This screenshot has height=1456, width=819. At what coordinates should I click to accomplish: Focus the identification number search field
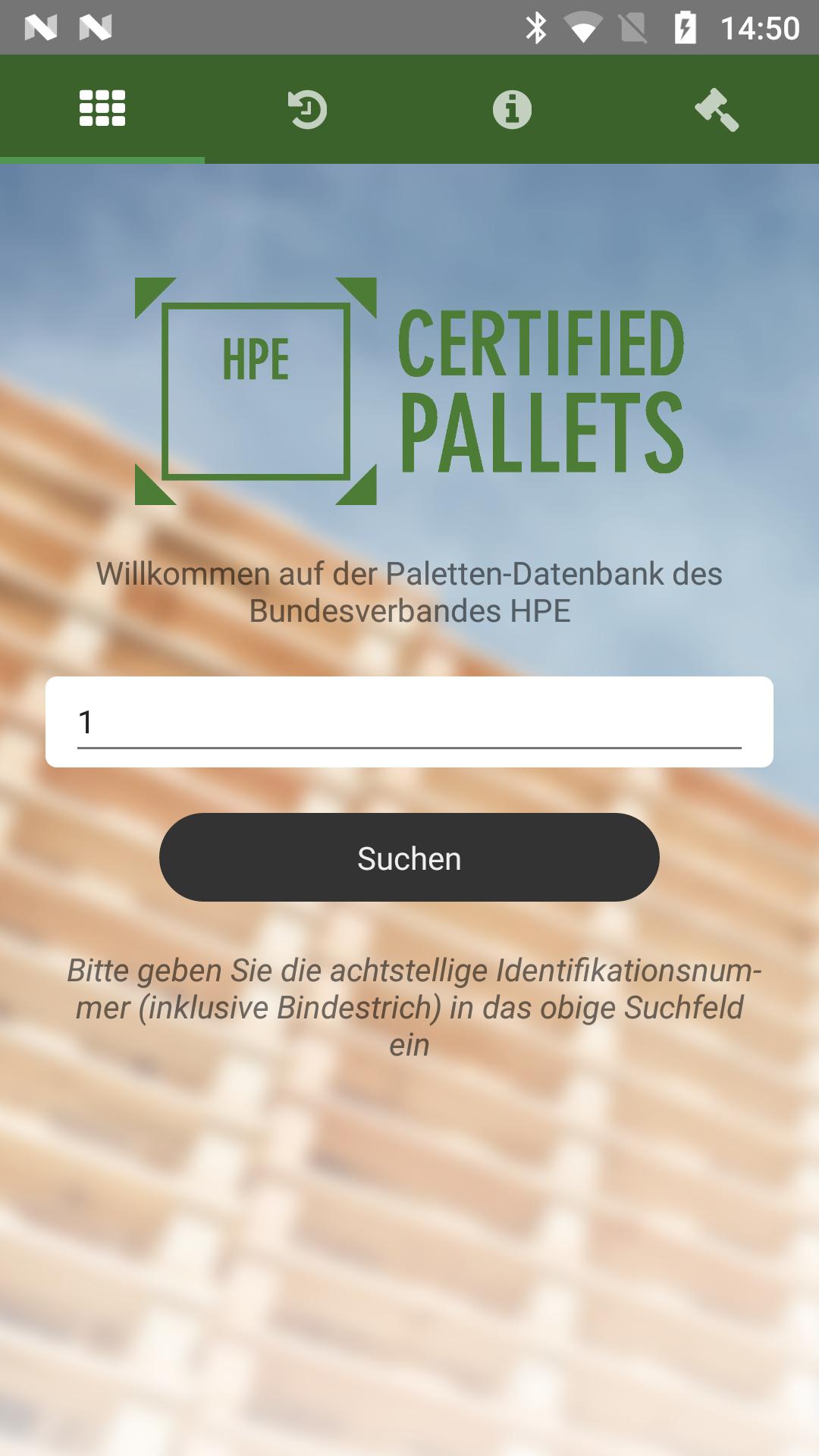409,722
